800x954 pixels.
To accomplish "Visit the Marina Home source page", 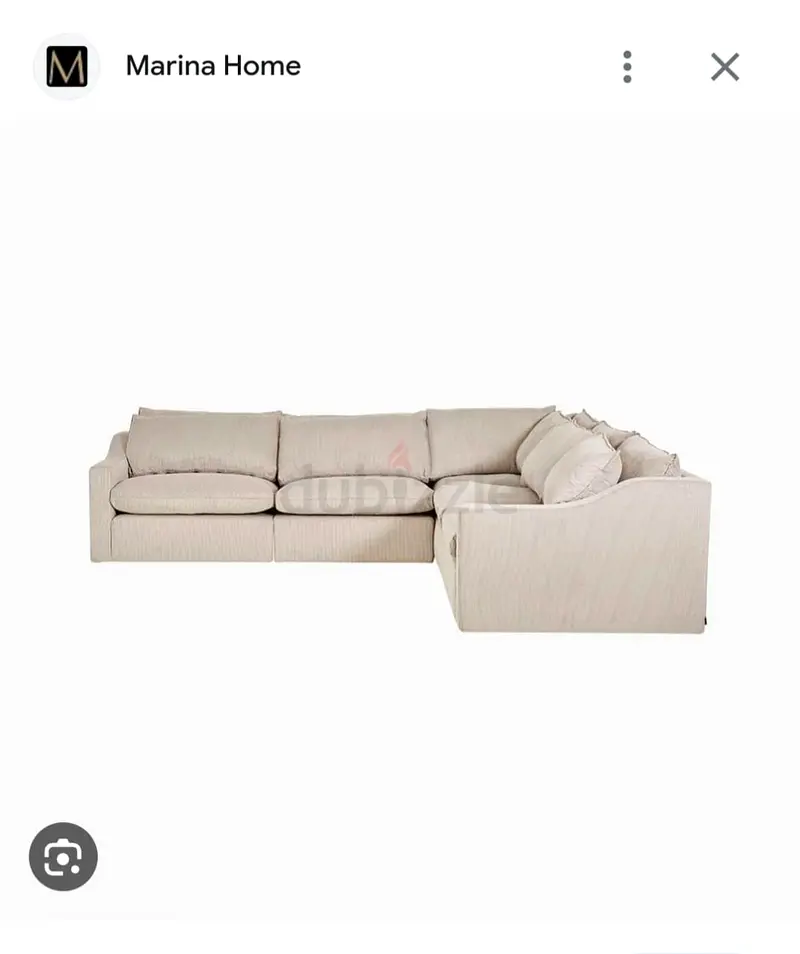I will 212,66.
